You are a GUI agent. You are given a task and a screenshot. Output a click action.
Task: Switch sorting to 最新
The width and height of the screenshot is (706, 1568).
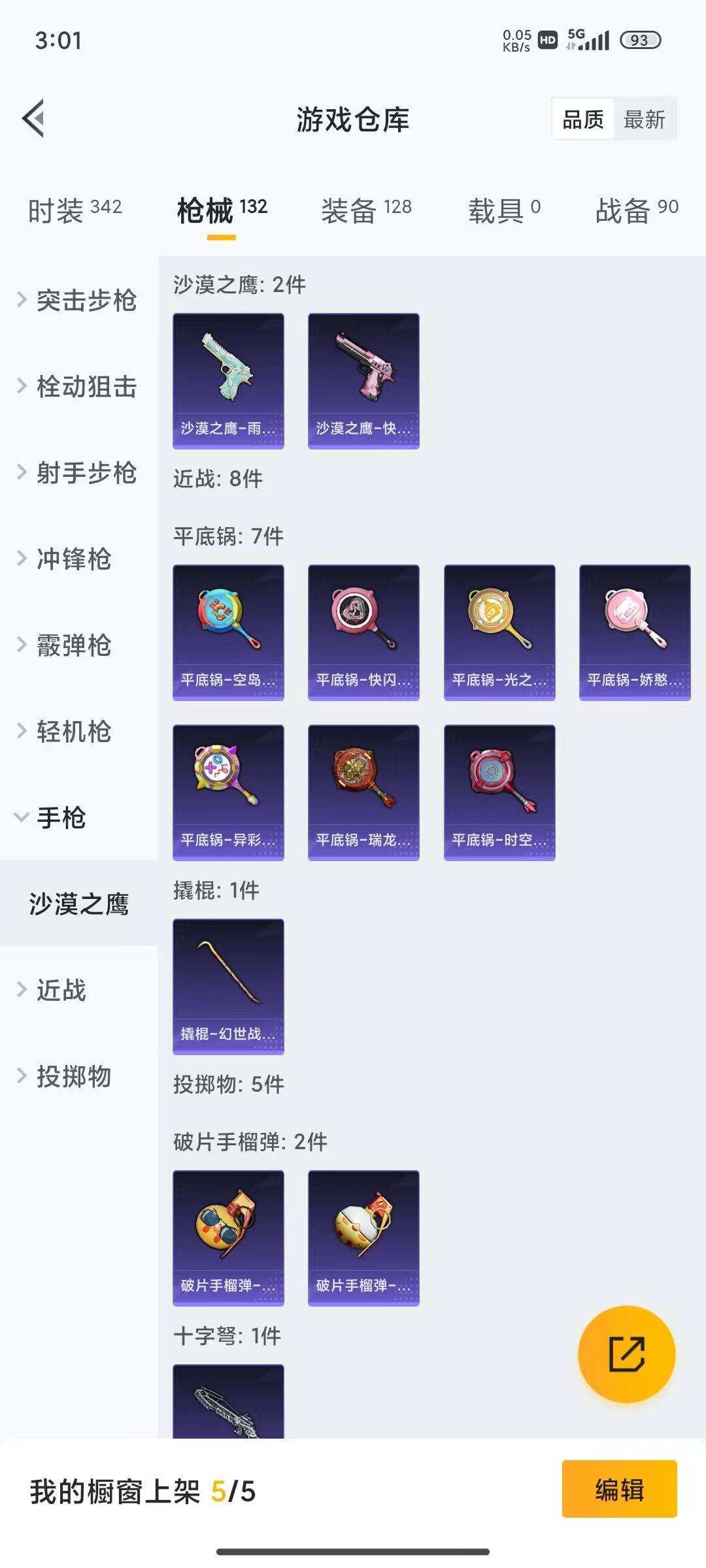point(645,120)
